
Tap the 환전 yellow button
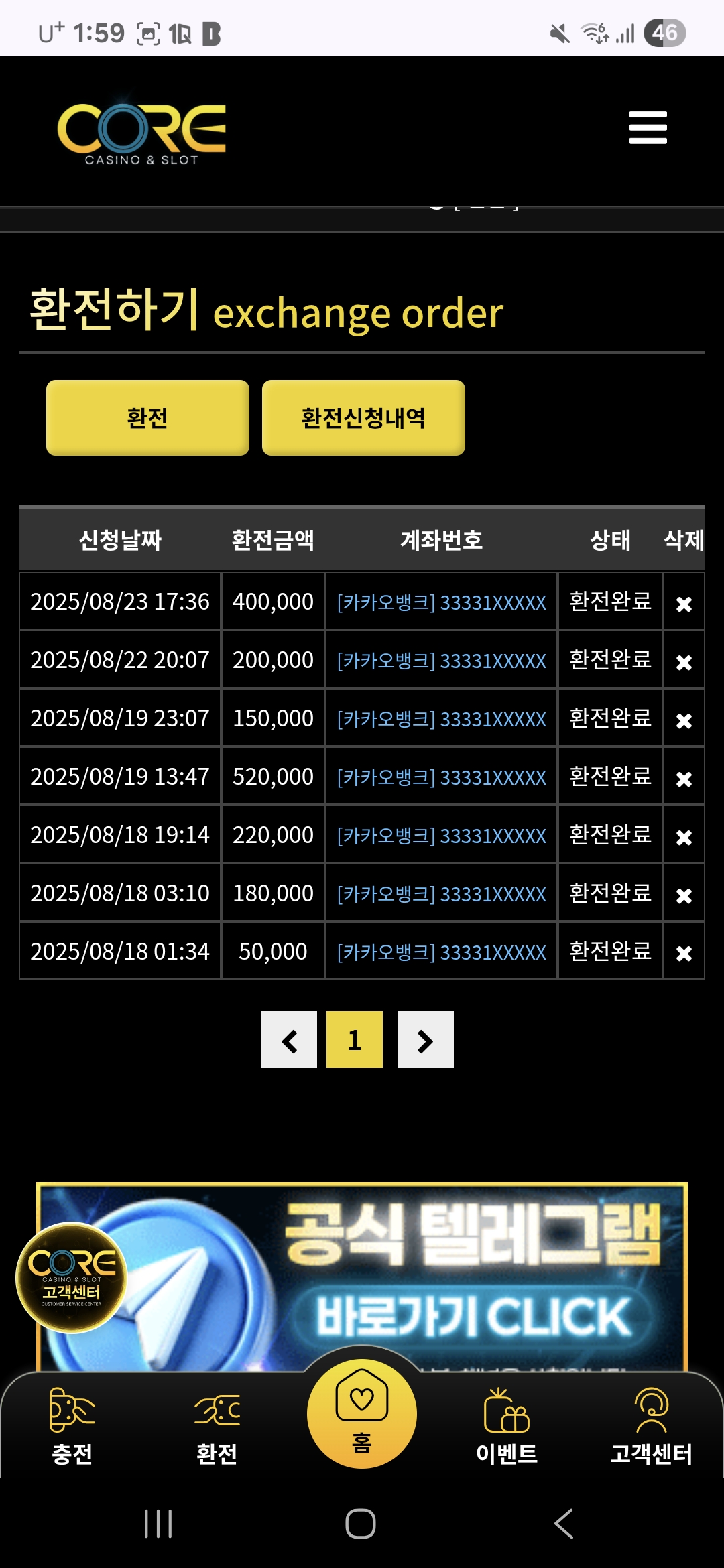pos(147,417)
